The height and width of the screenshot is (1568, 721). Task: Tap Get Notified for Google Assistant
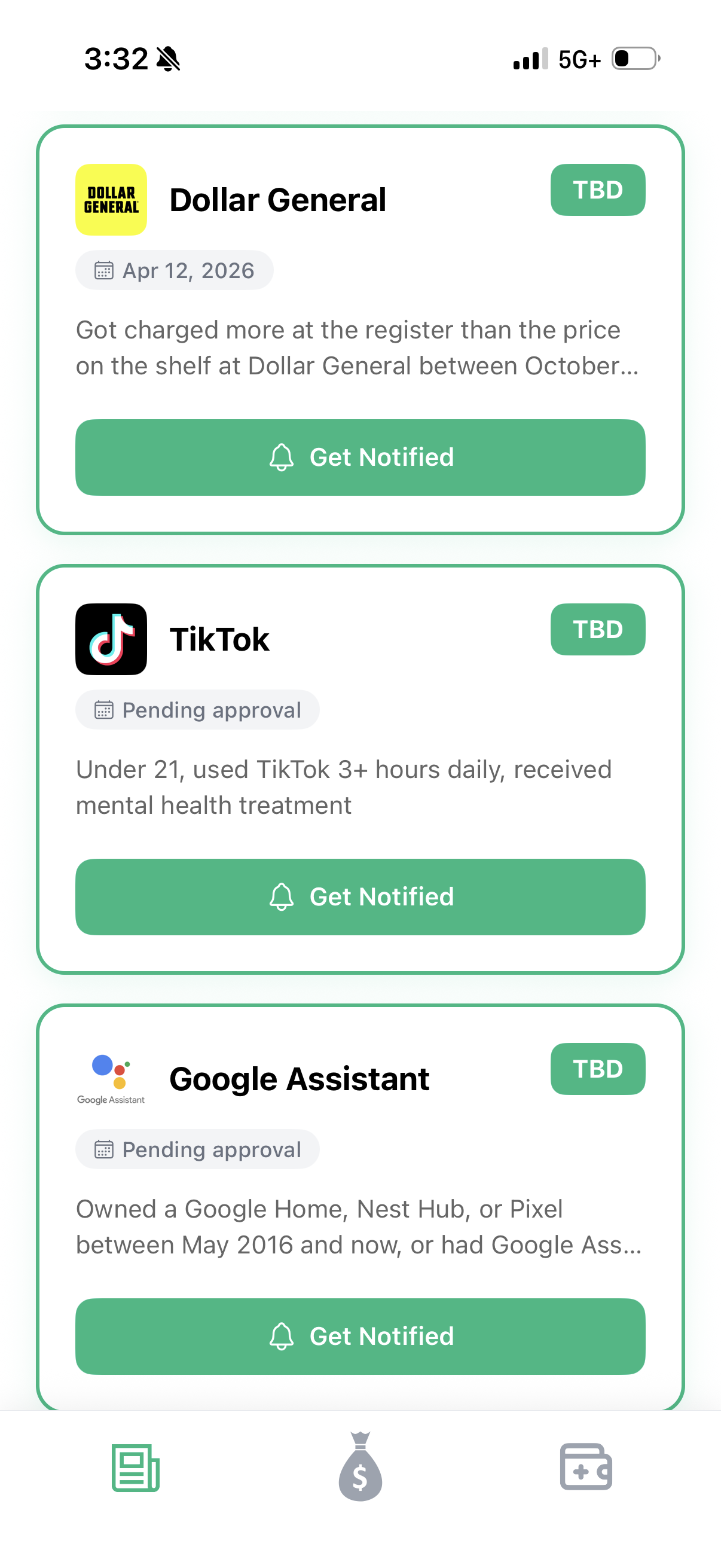[x=360, y=1336]
